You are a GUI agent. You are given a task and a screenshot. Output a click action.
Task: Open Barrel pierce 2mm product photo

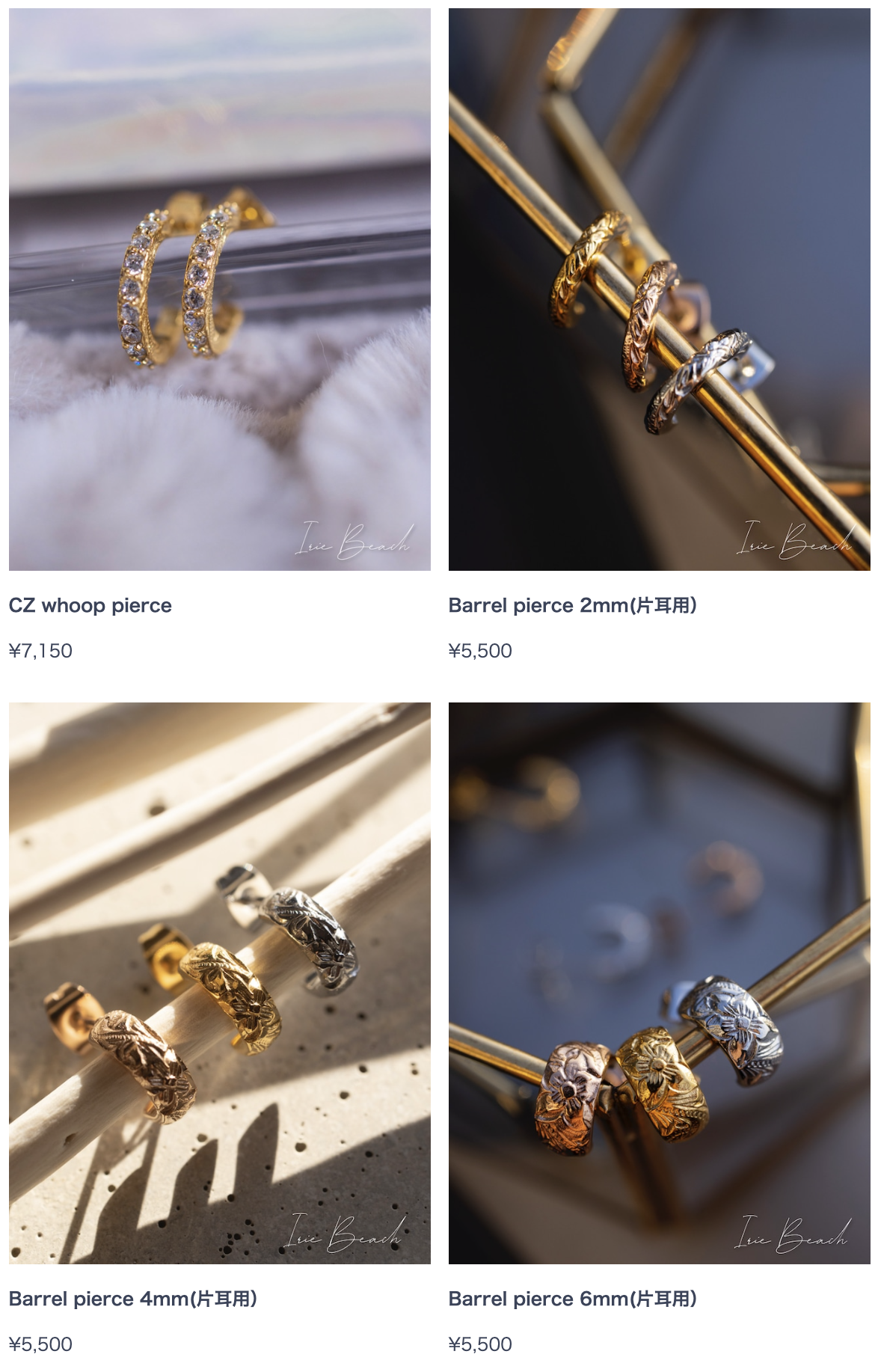point(659,290)
